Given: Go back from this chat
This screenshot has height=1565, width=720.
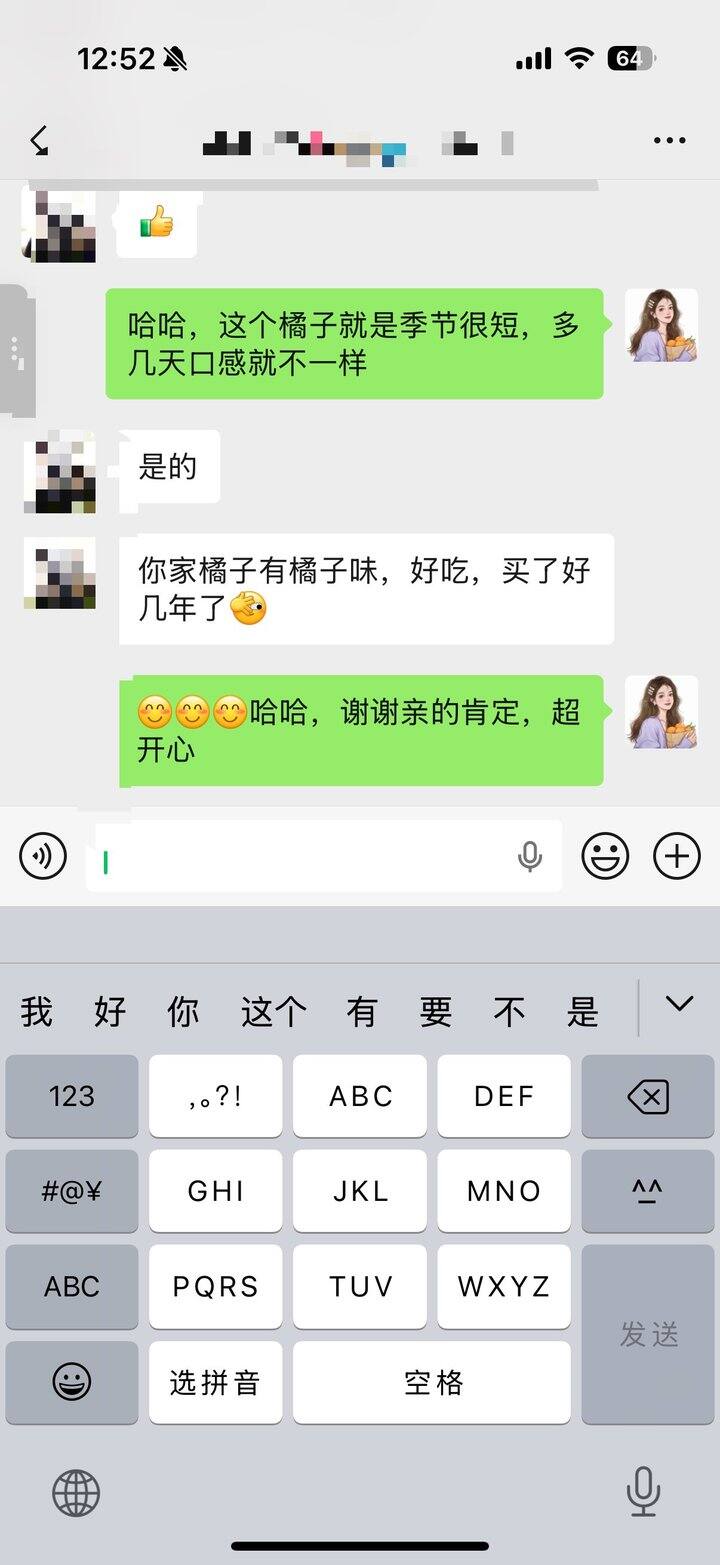Looking at the screenshot, I should [x=40, y=141].
